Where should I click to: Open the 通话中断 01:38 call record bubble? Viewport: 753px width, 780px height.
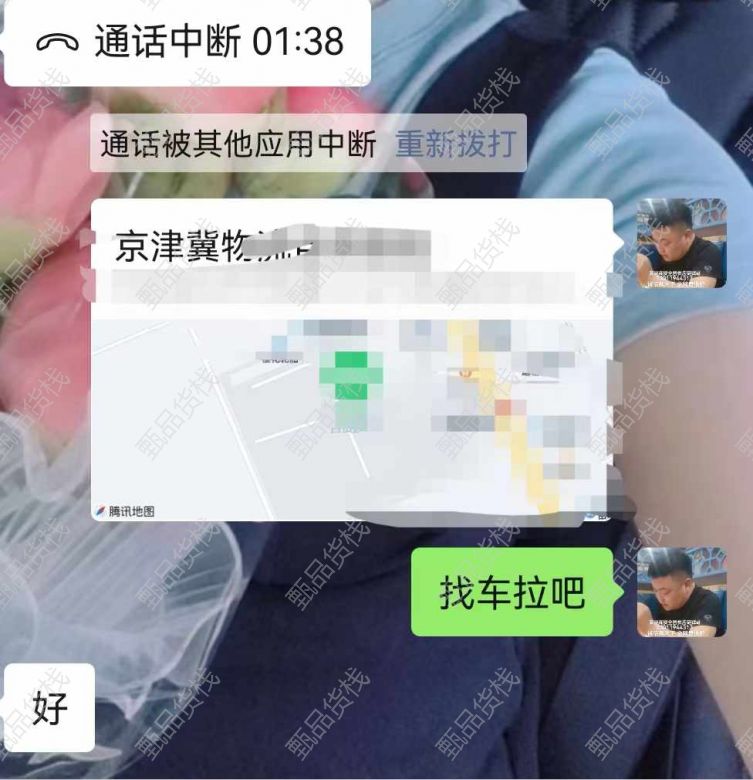click(x=188, y=42)
